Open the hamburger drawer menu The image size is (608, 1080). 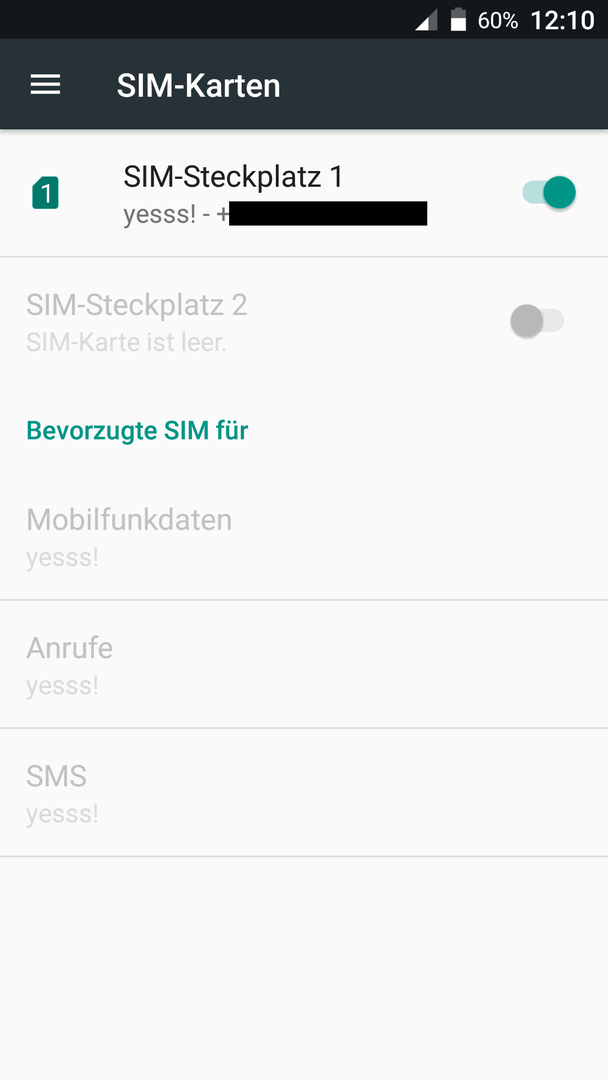coord(45,85)
